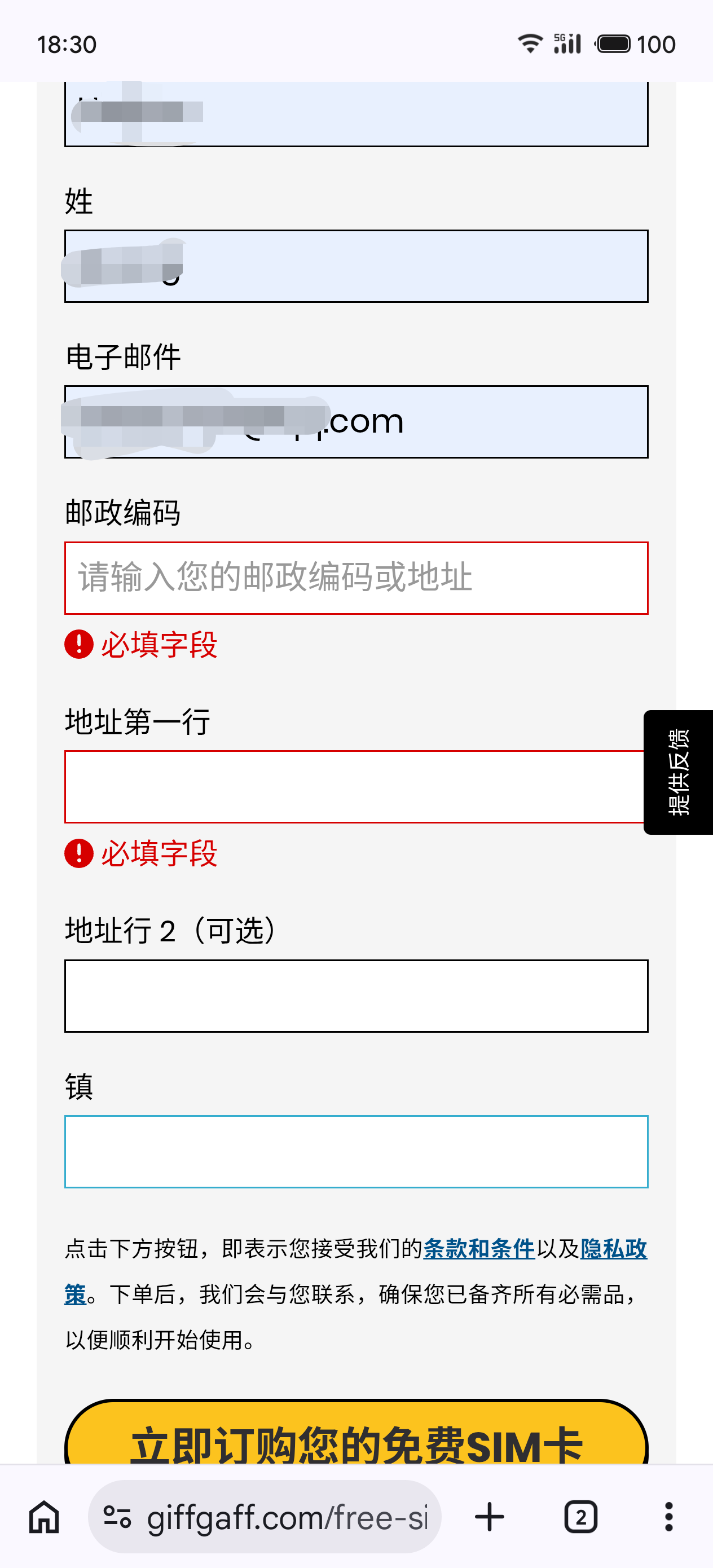Open a new browser tab
Image resolution: width=713 pixels, height=1568 pixels.
[x=490, y=1517]
